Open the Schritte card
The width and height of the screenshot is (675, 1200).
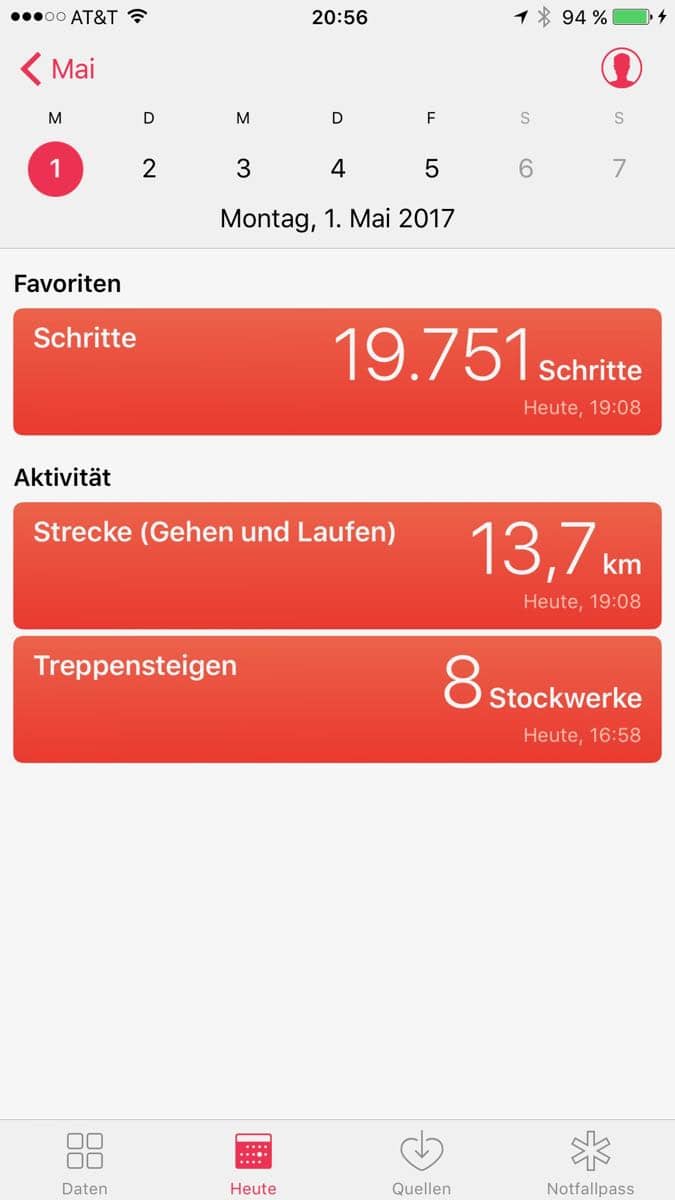(x=337, y=372)
